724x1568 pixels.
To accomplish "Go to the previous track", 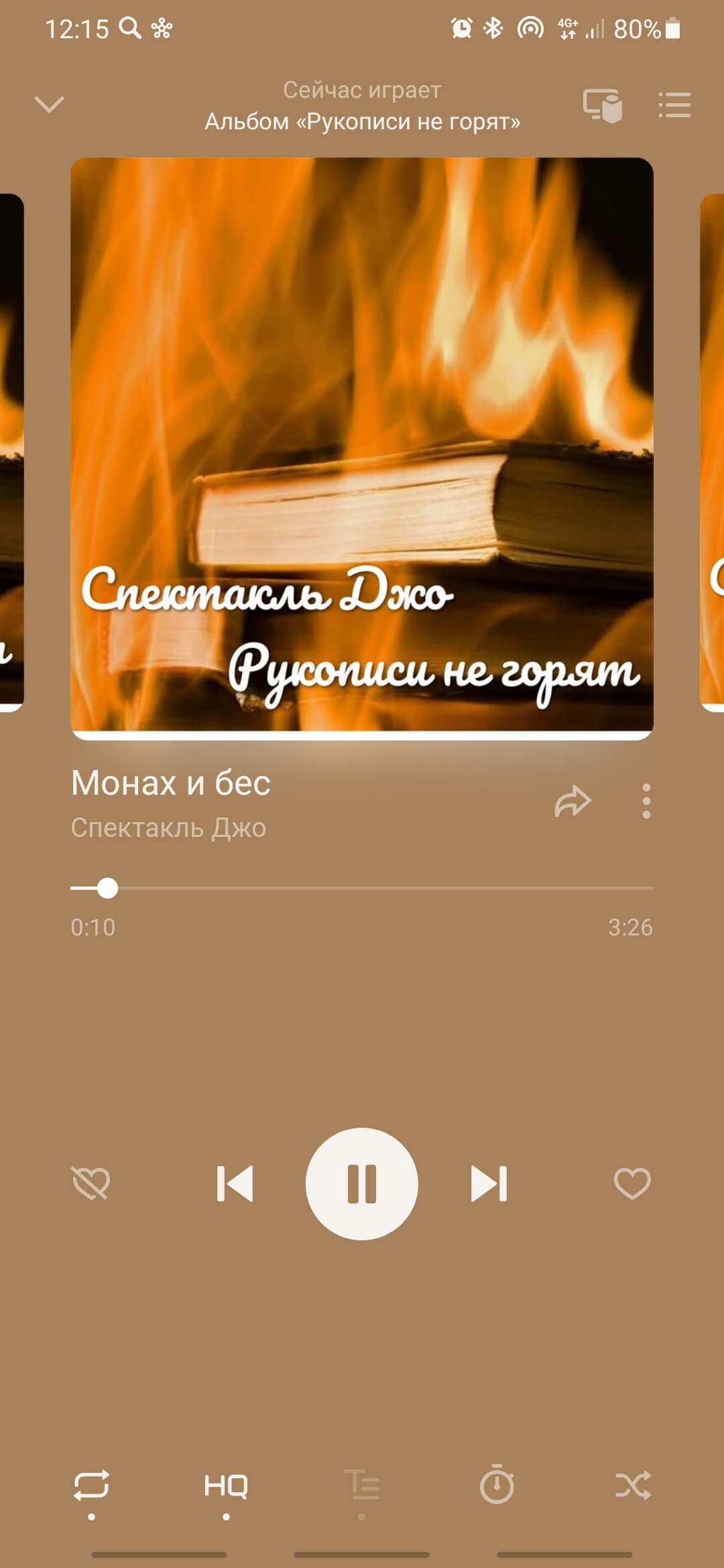I will 235,1183.
